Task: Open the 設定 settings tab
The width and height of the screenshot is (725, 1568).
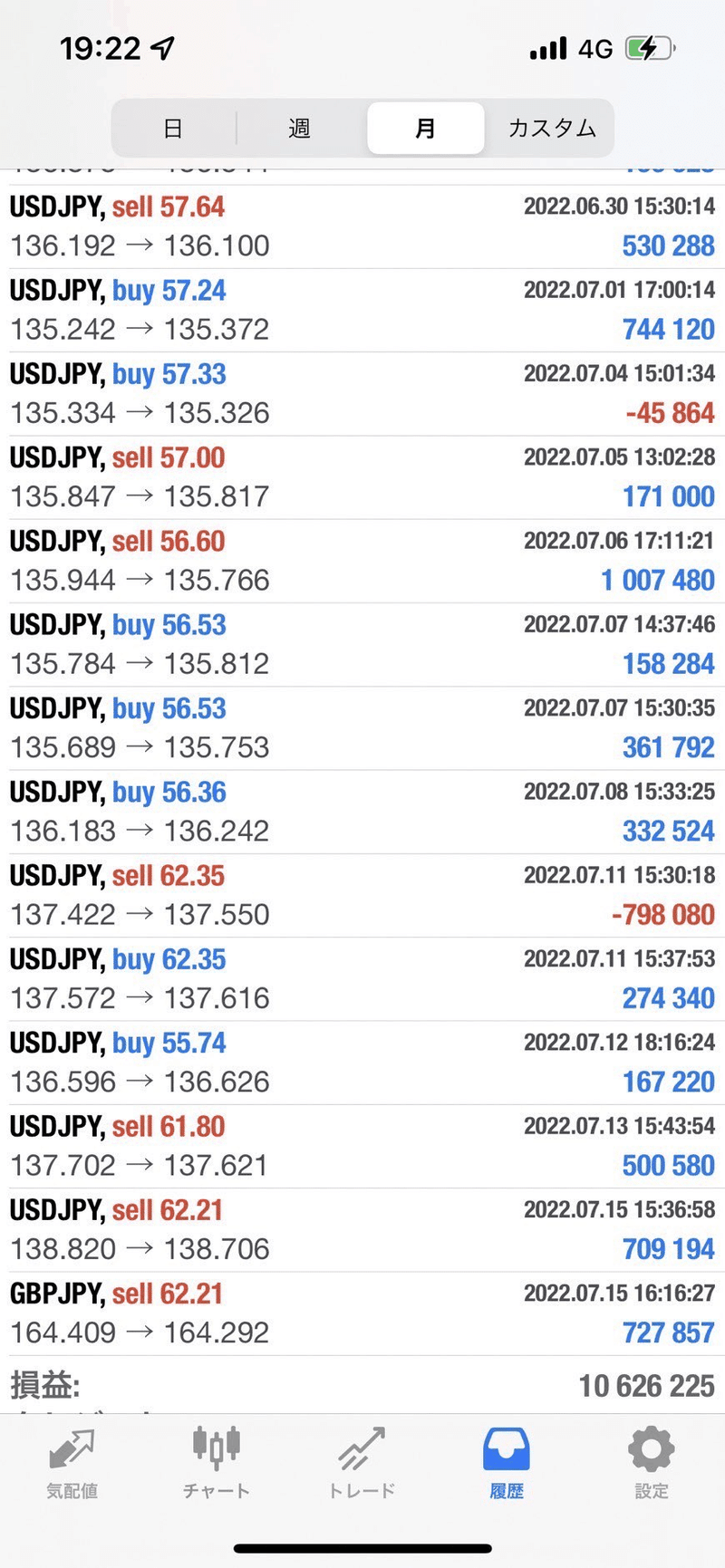Action: pyautogui.click(x=652, y=1463)
